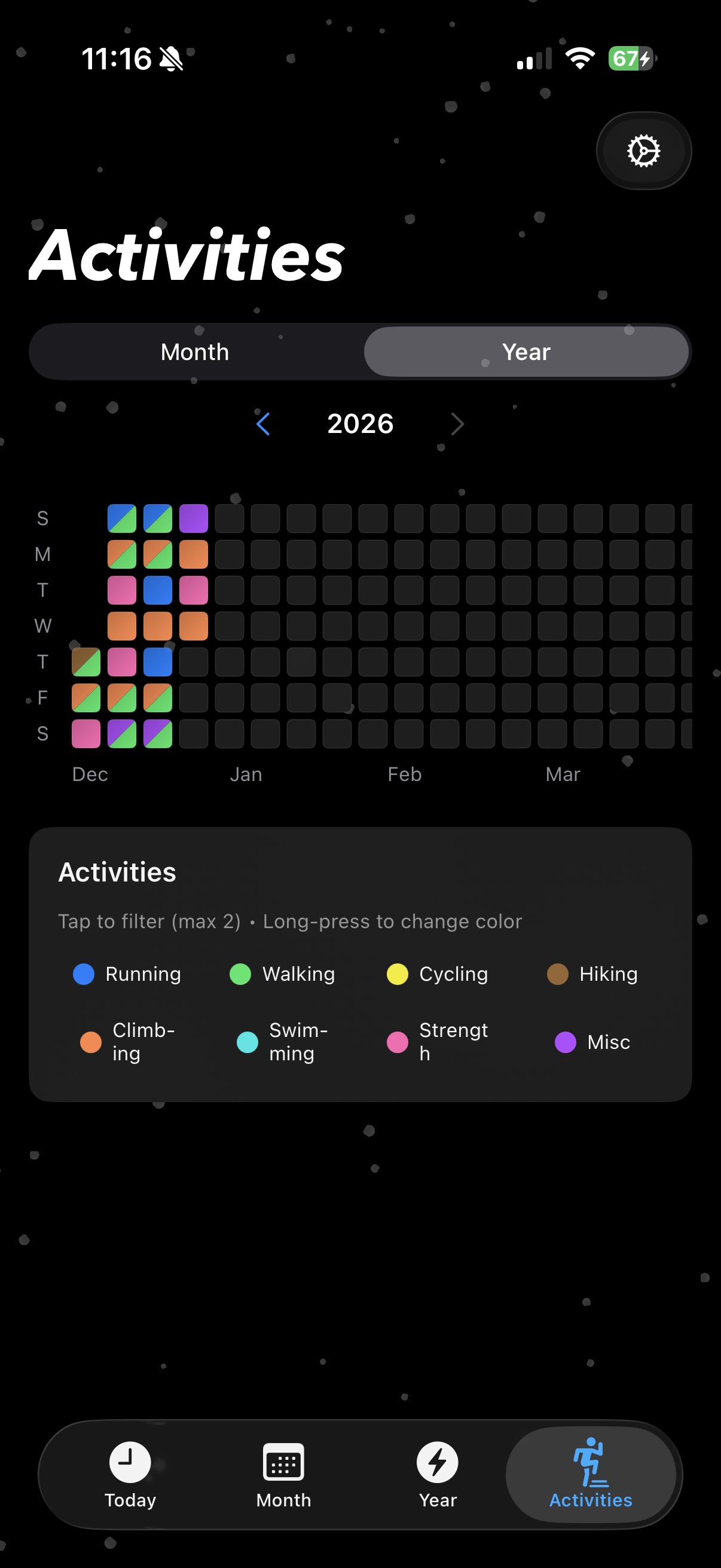Open the Misc activity filter
The width and height of the screenshot is (721, 1568).
tap(564, 1042)
